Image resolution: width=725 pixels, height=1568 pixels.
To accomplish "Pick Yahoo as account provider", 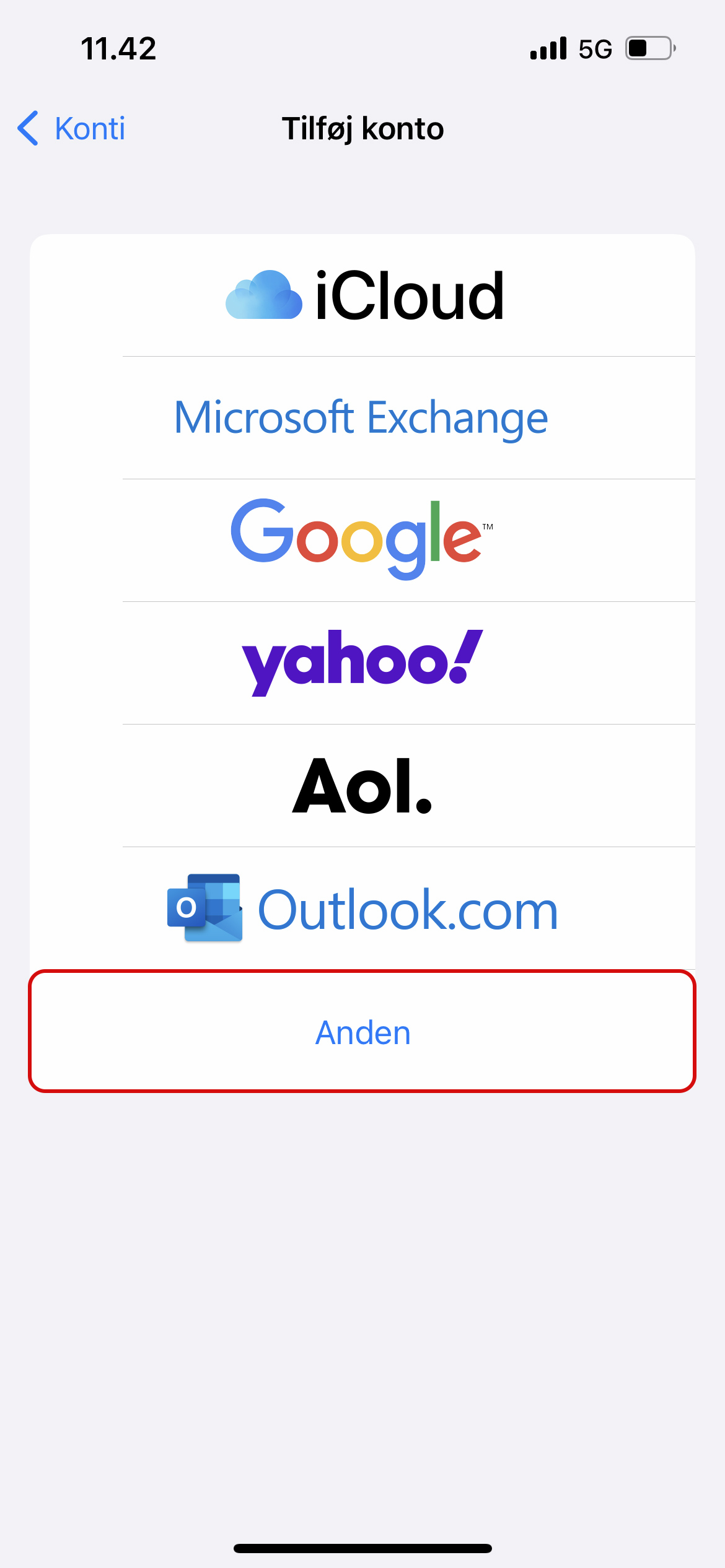I will click(362, 661).
